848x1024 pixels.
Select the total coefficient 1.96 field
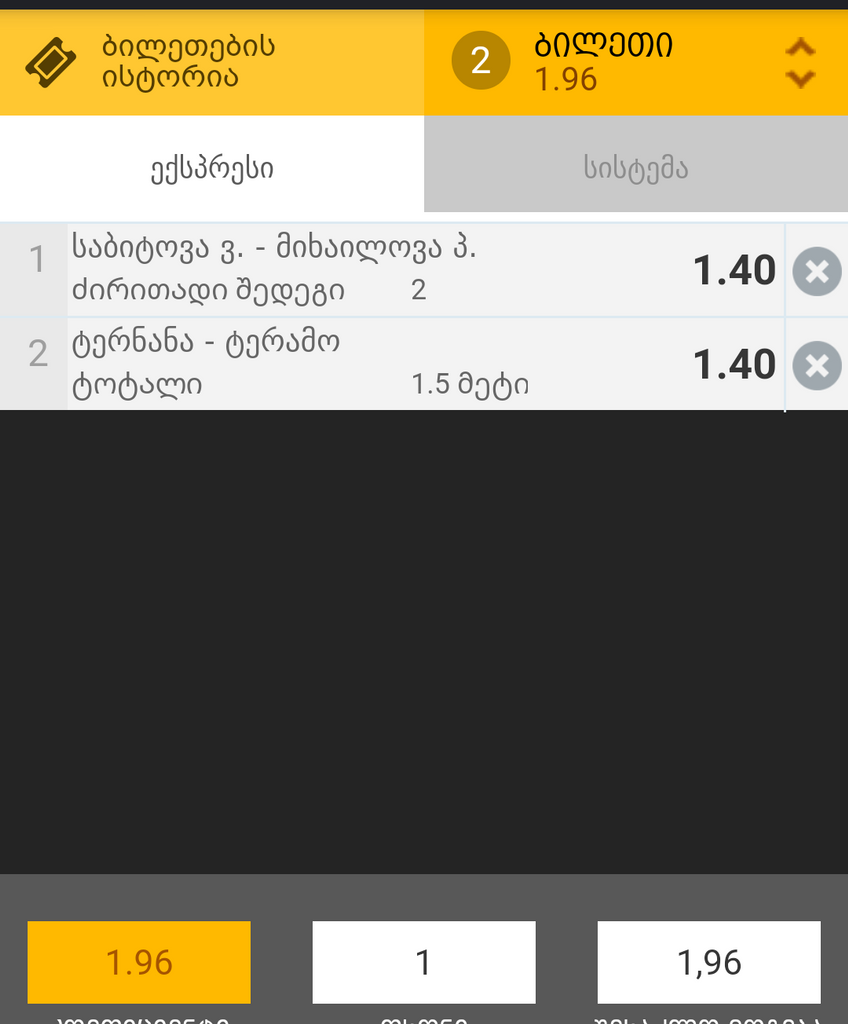[138, 962]
